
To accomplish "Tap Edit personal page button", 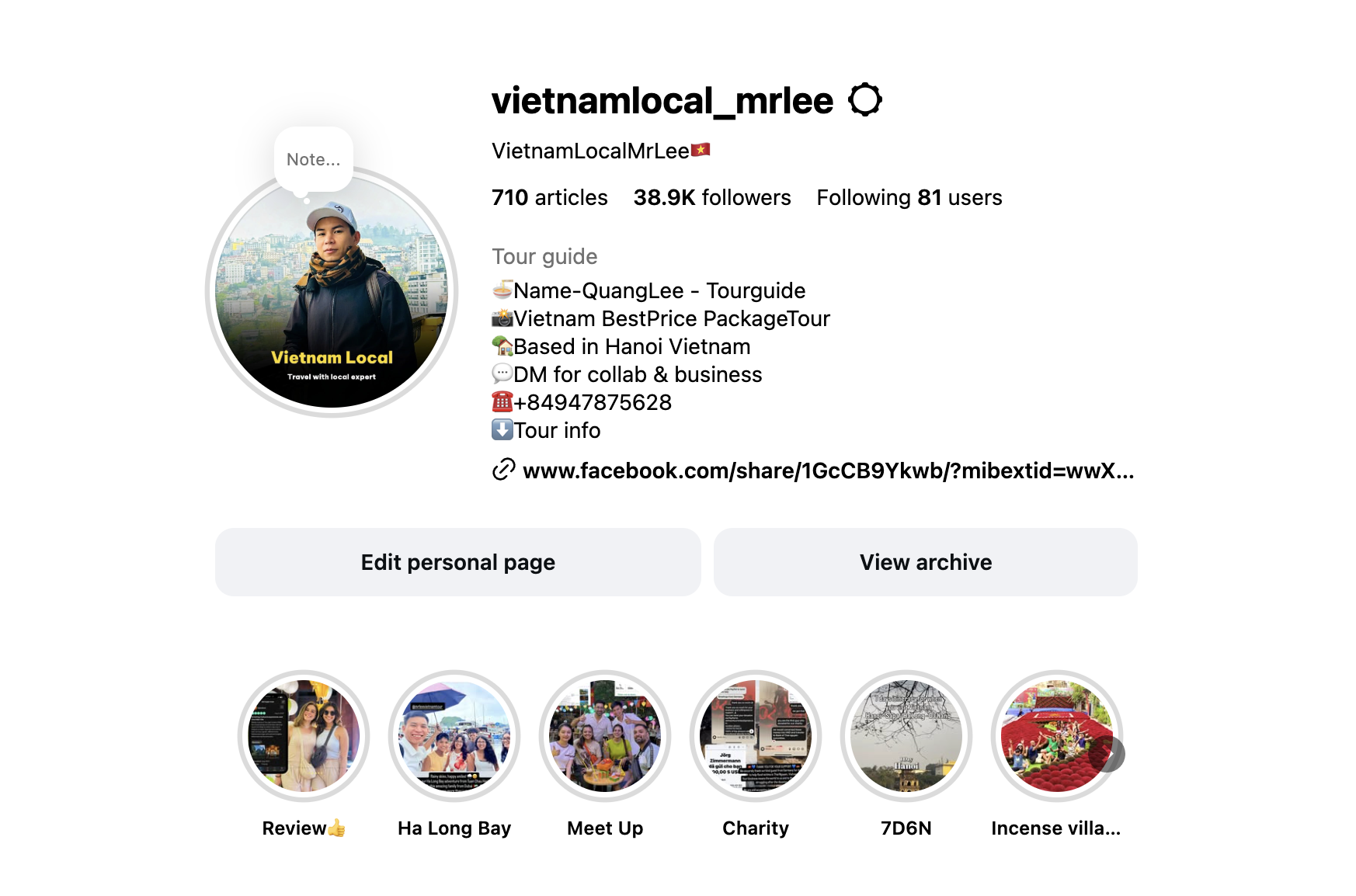I will [457, 562].
